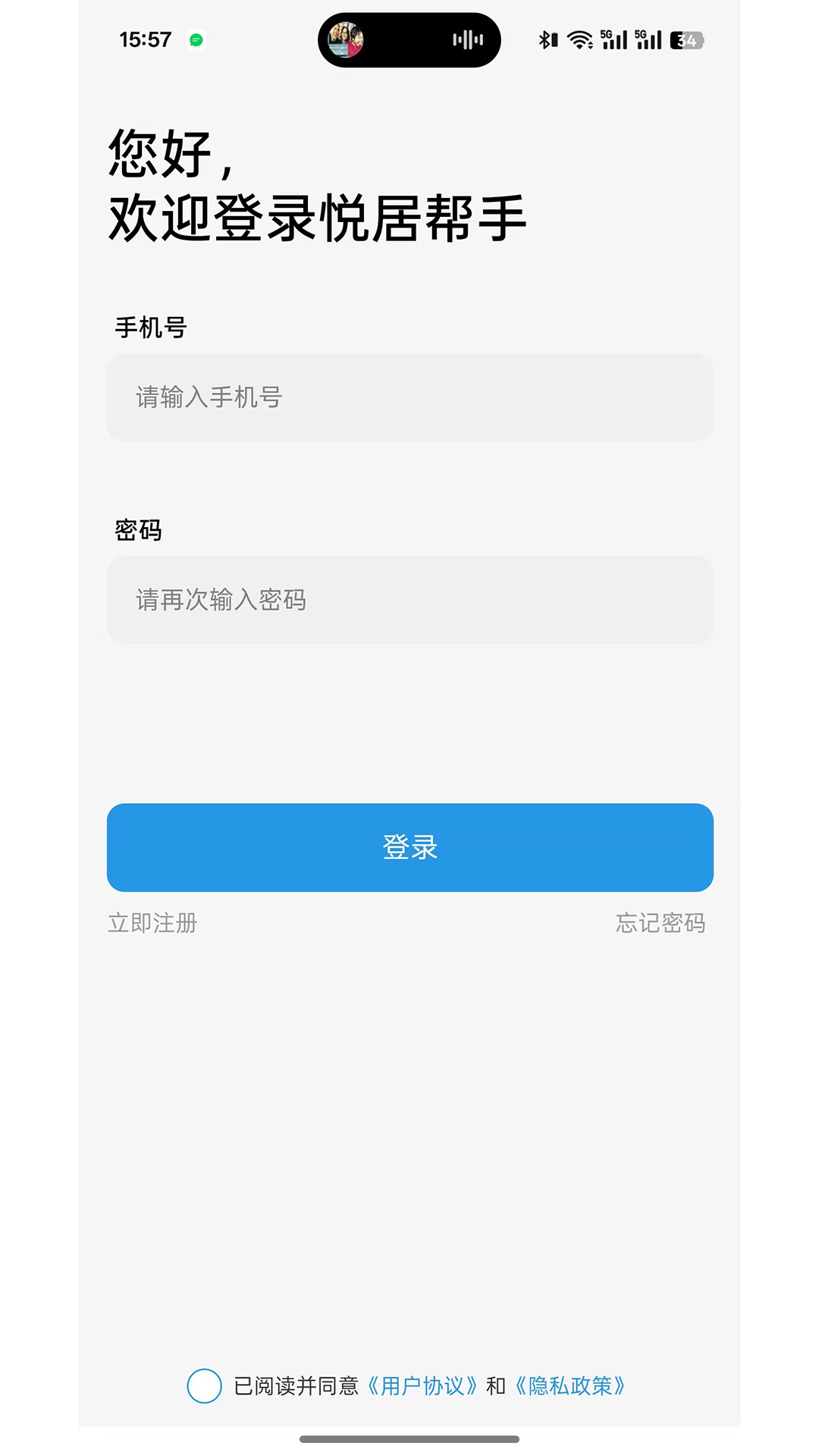The width and height of the screenshot is (819, 1456).
Task: Click the 立即注册 registration link
Action: [153, 924]
